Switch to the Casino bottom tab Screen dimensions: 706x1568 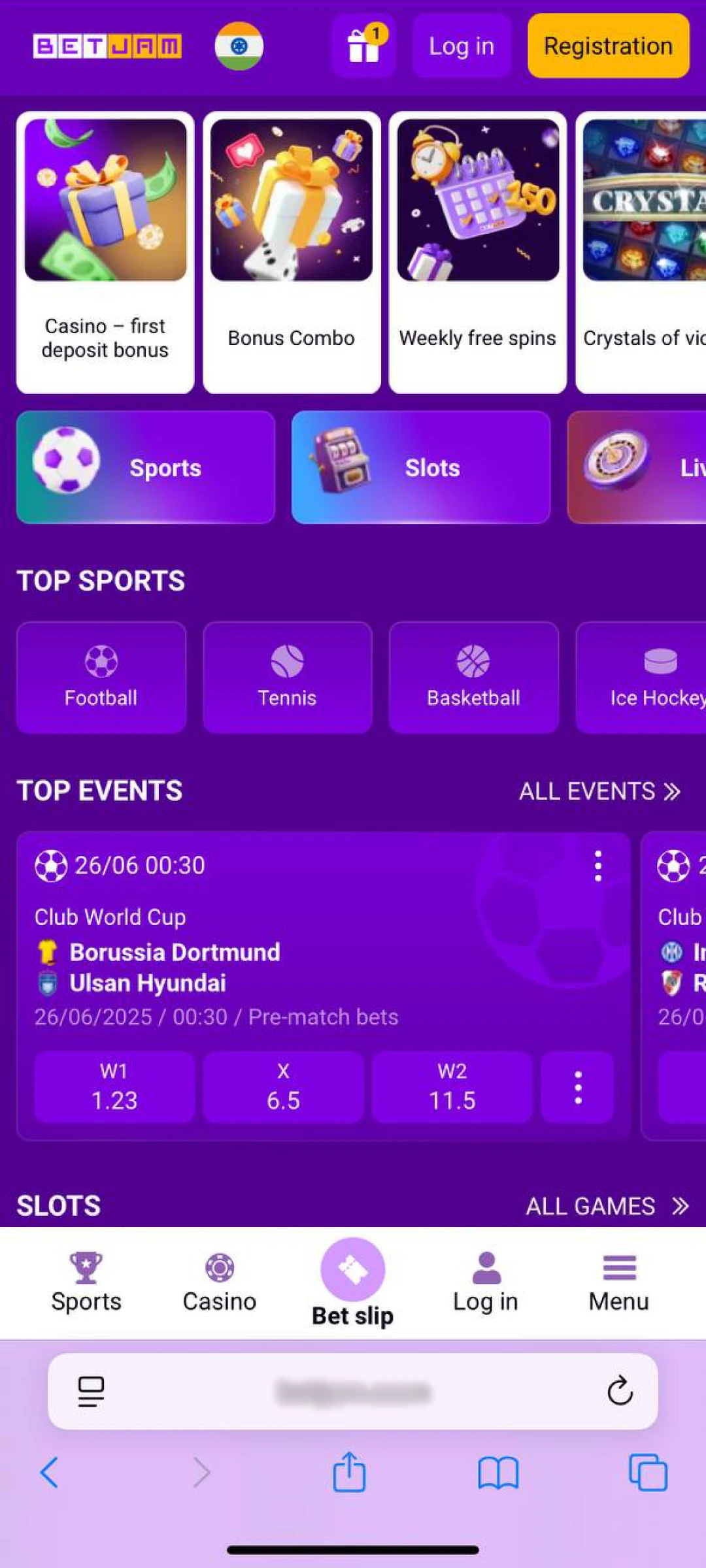coord(220,1282)
